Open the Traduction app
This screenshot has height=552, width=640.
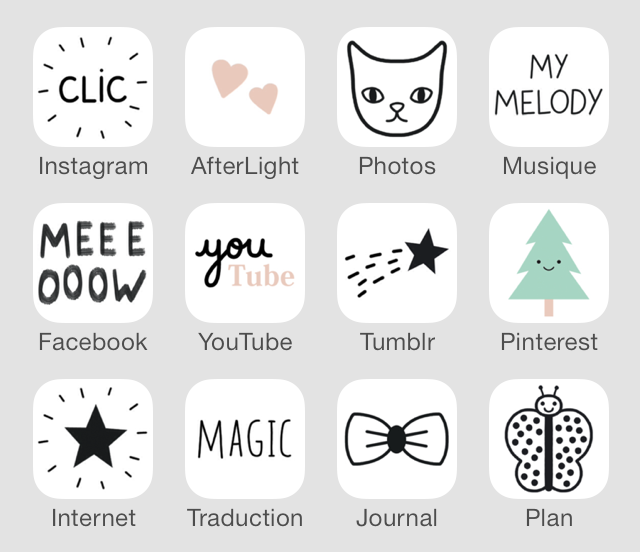click(x=245, y=439)
